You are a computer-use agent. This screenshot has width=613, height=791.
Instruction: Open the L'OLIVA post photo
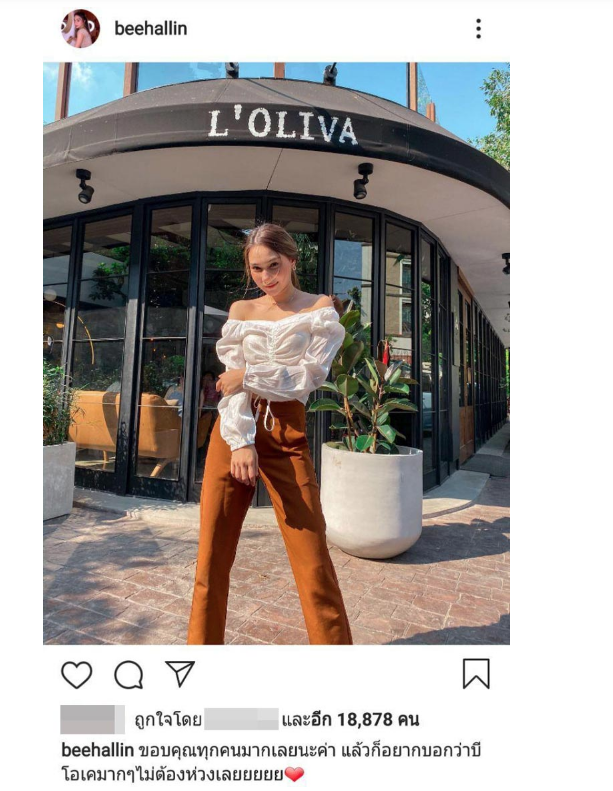[x=276, y=353]
